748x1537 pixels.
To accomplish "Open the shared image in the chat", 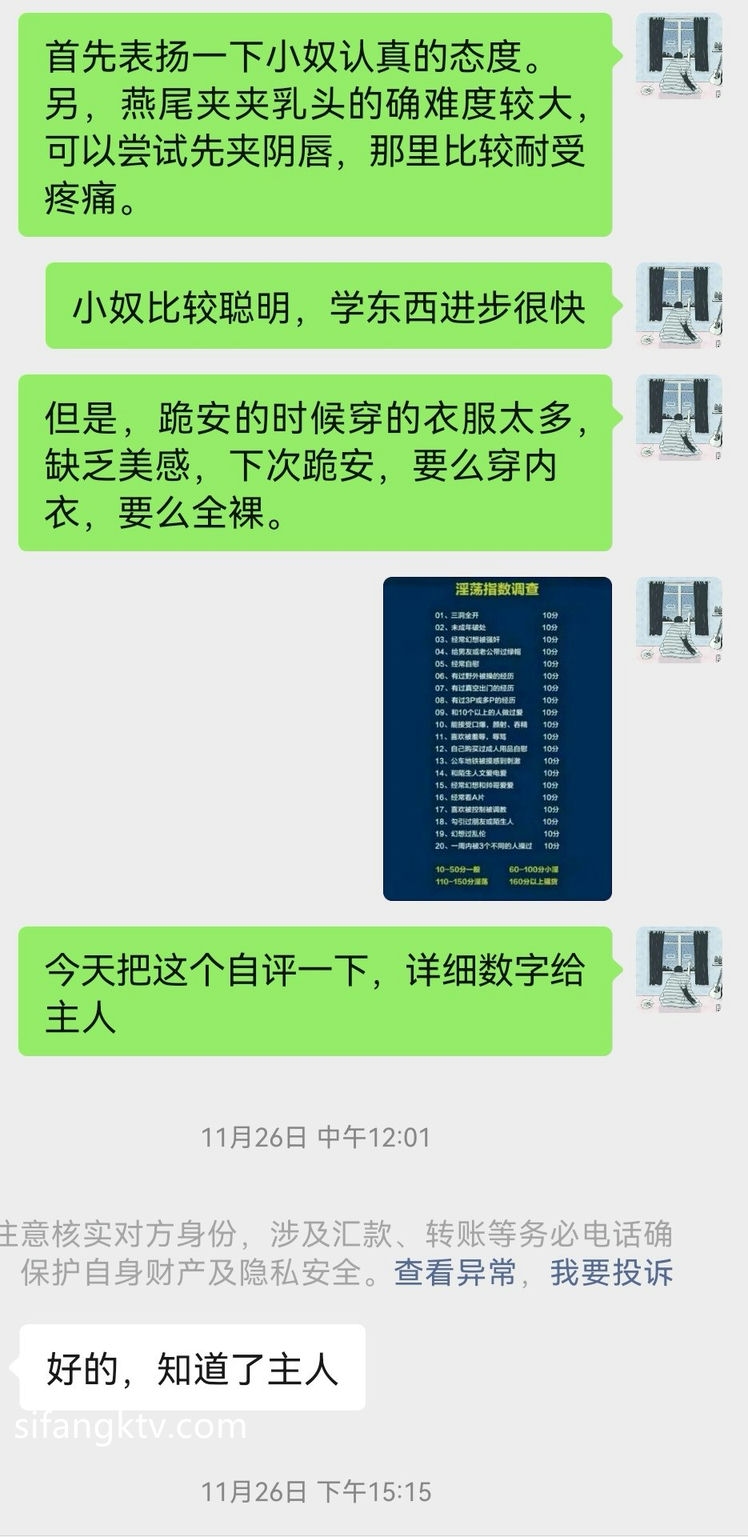I will (497, 738).
